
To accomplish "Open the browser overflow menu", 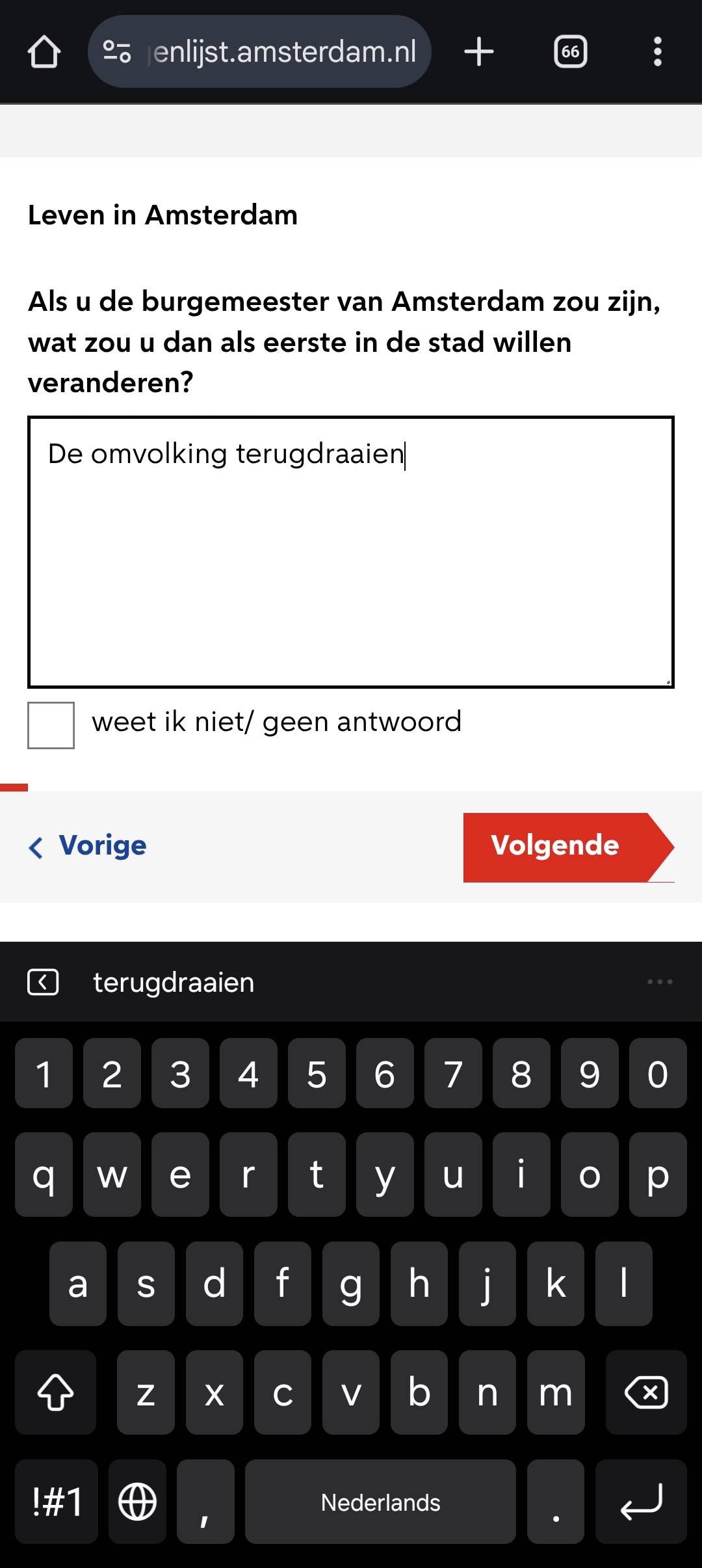I will pos(658,52).
